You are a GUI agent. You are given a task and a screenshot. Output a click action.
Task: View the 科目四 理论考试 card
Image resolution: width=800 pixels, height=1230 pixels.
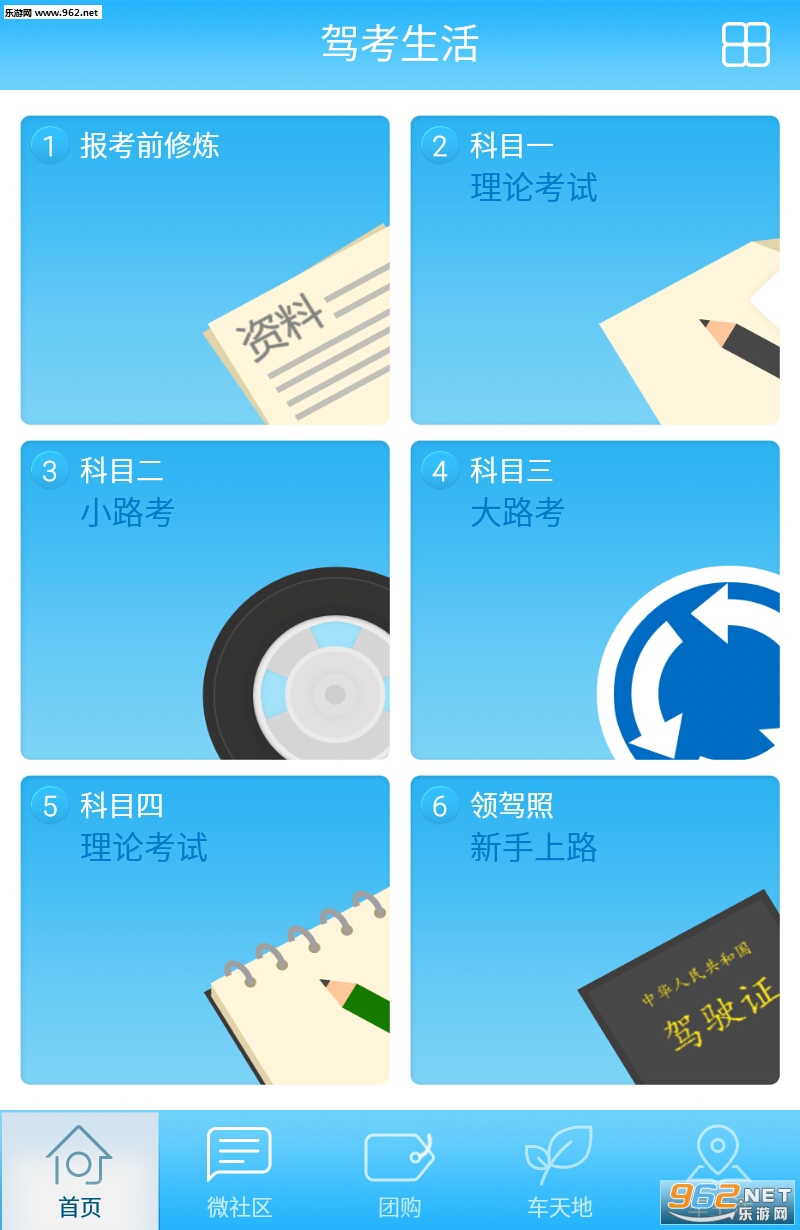coord(205,930)
